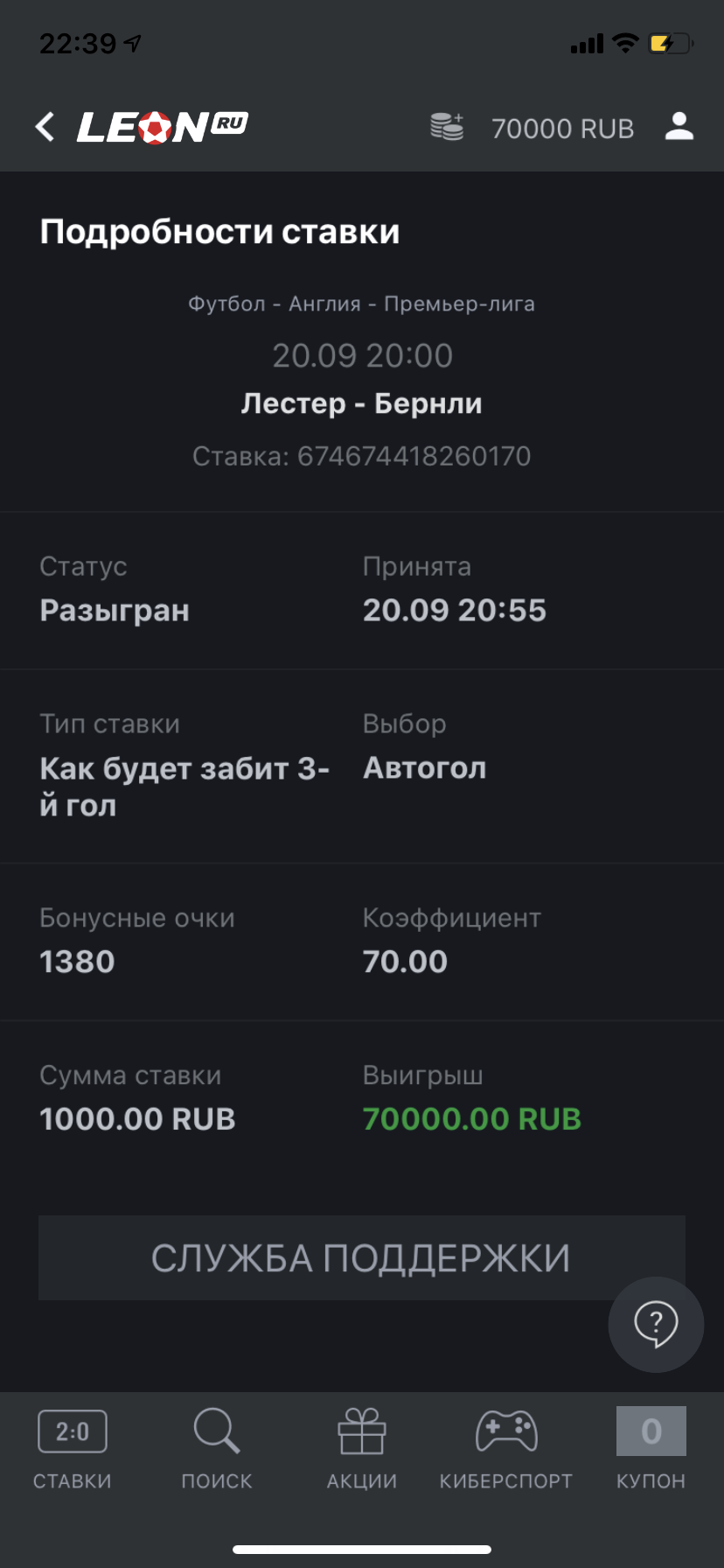Switch to the Киберспорт tab

point(506,1450)
